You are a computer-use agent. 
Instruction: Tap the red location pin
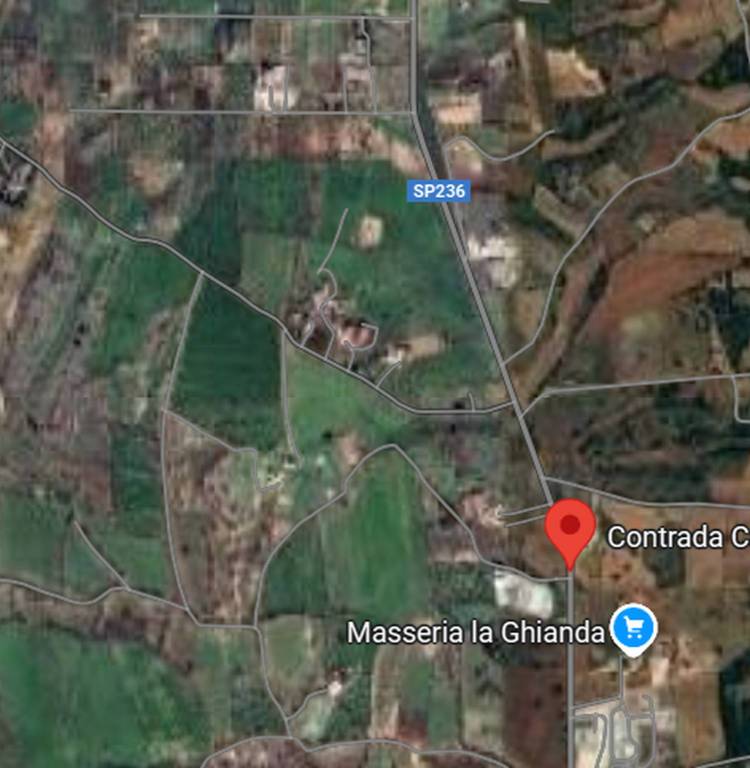(x=570, y=530)
